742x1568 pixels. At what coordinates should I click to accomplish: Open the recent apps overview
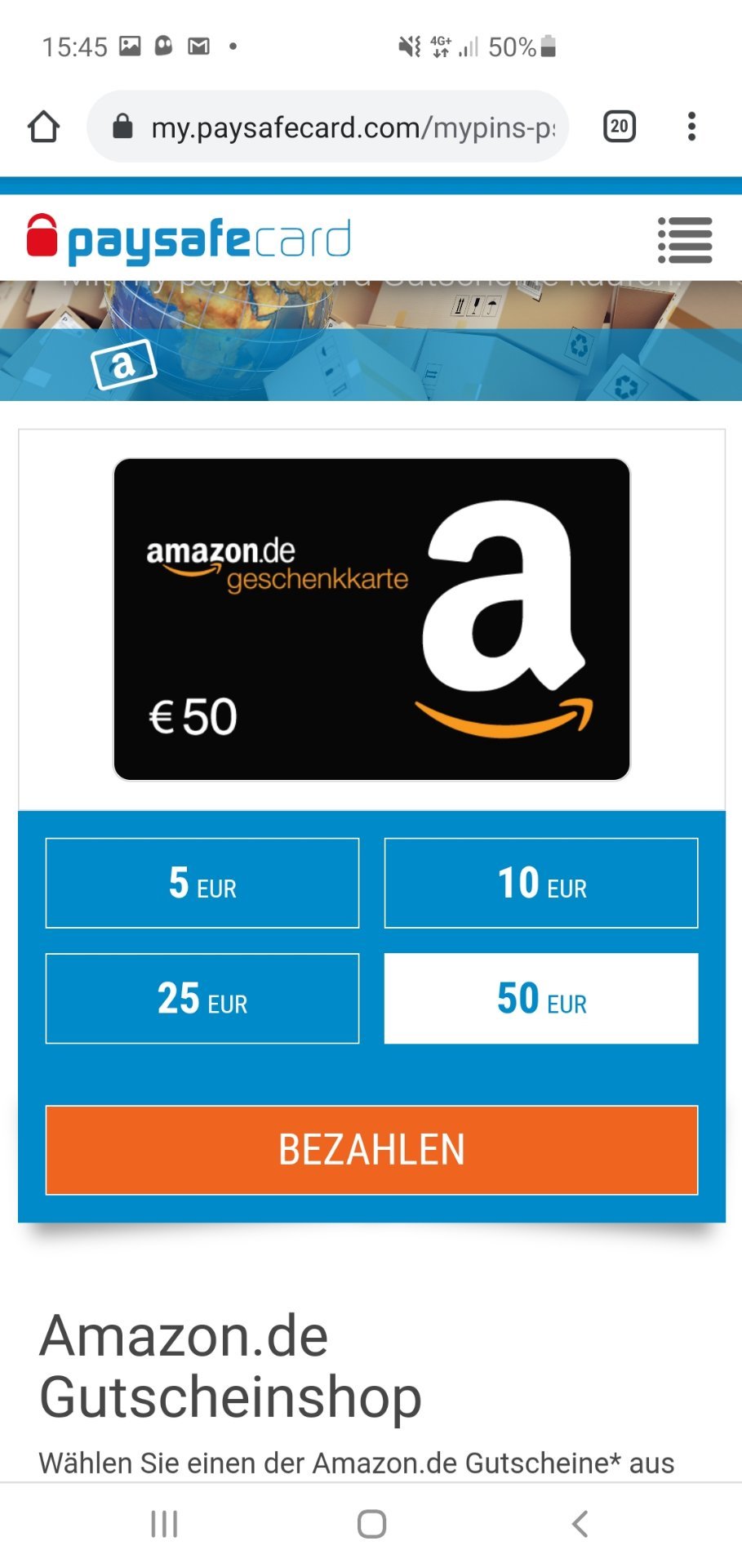point(164,1524)
